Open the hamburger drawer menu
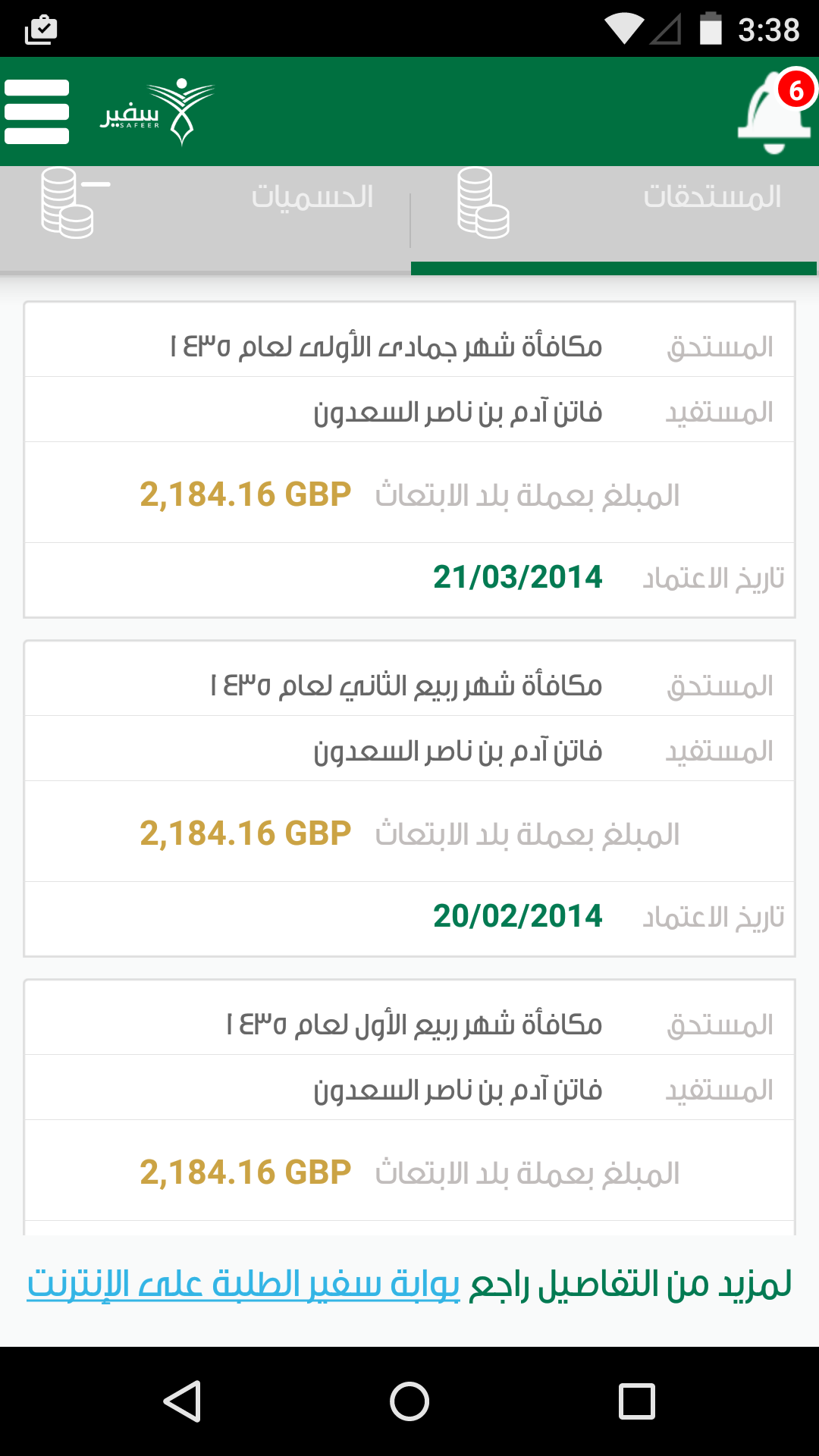The width and height of the screenshot is (819, 1456). tap(36, 111)
